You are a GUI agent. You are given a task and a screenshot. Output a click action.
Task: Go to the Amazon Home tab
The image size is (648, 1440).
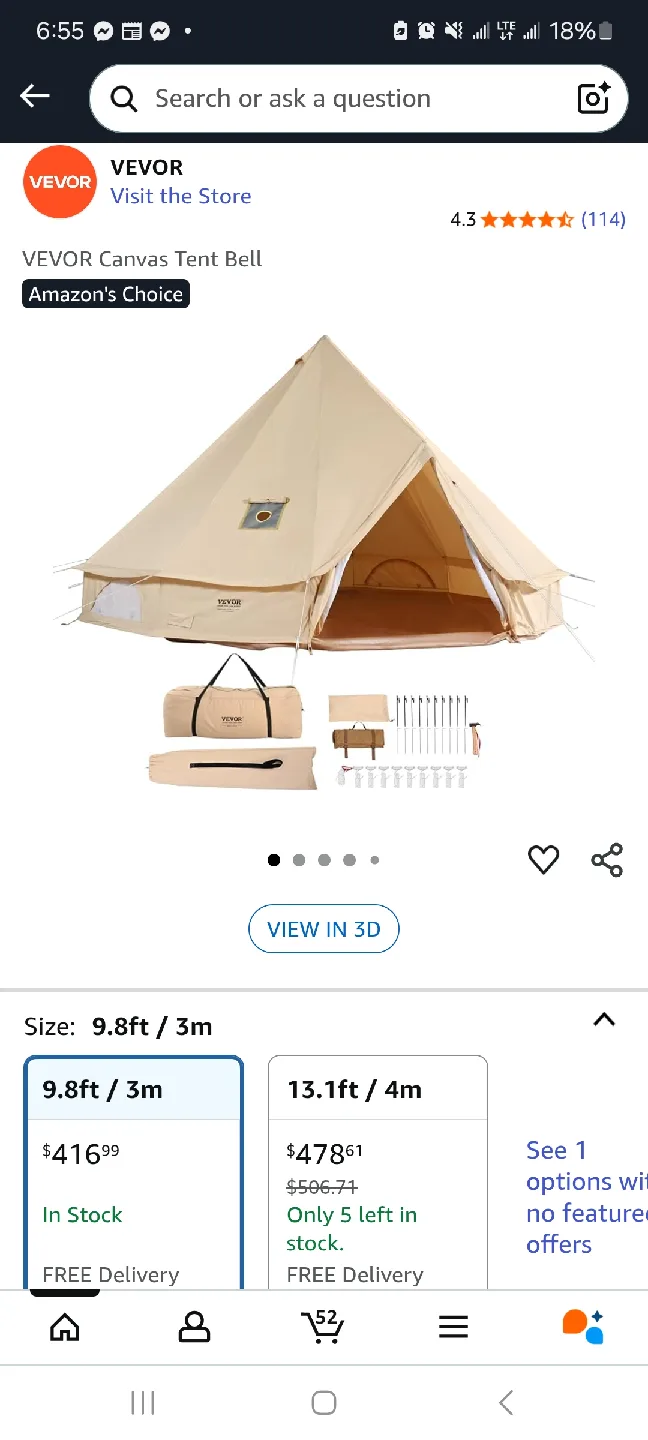tap(65, 1327)
